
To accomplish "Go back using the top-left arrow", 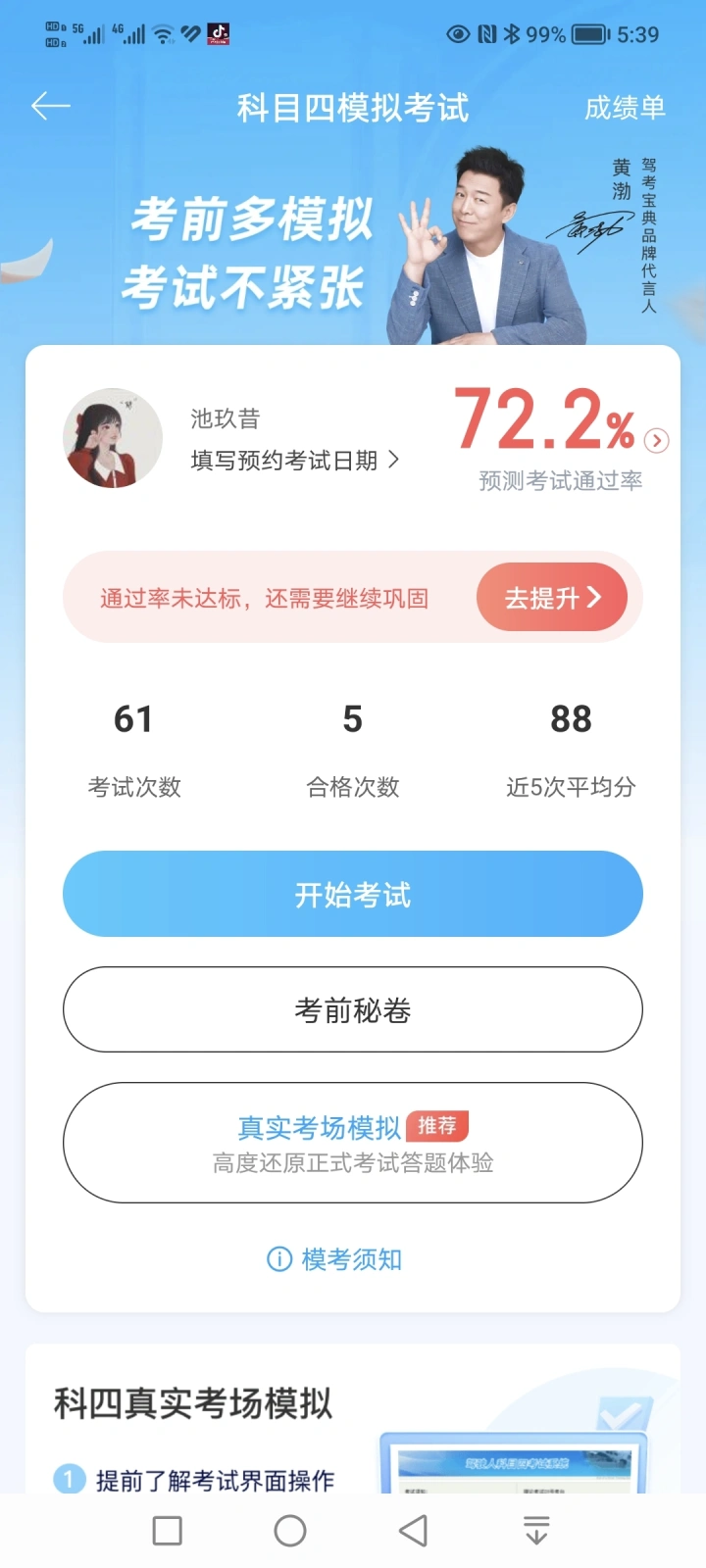I will pyautogui.click(x=51, y=106).
